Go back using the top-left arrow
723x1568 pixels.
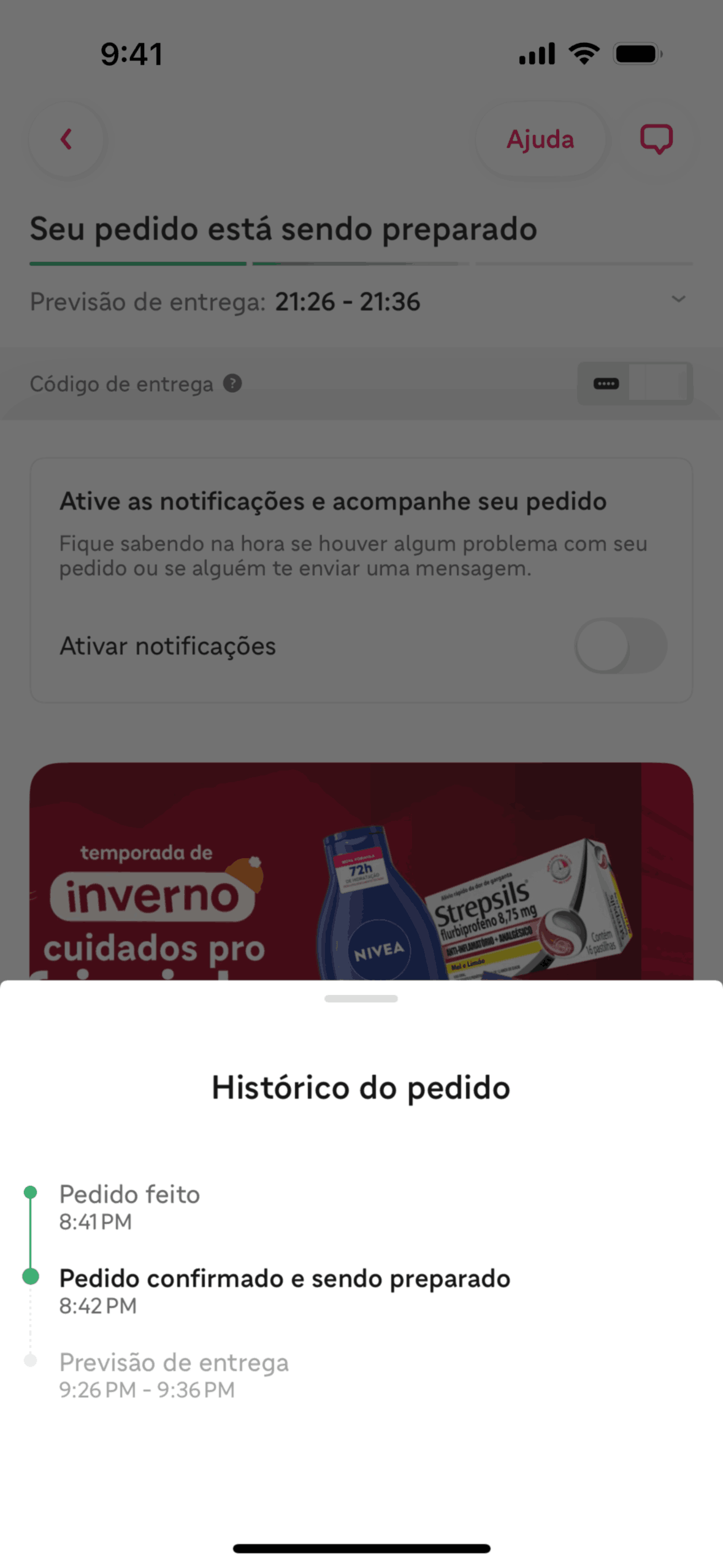pyautogui.click(x=67, y=139)
